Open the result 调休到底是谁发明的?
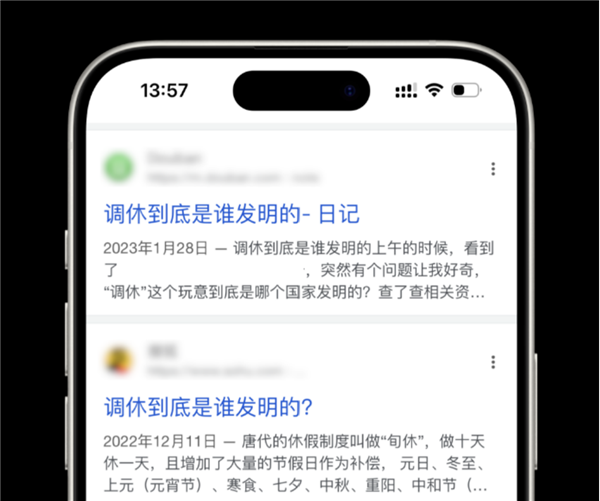The width and height of the screenshot is (600, 501). pos(209,406)
